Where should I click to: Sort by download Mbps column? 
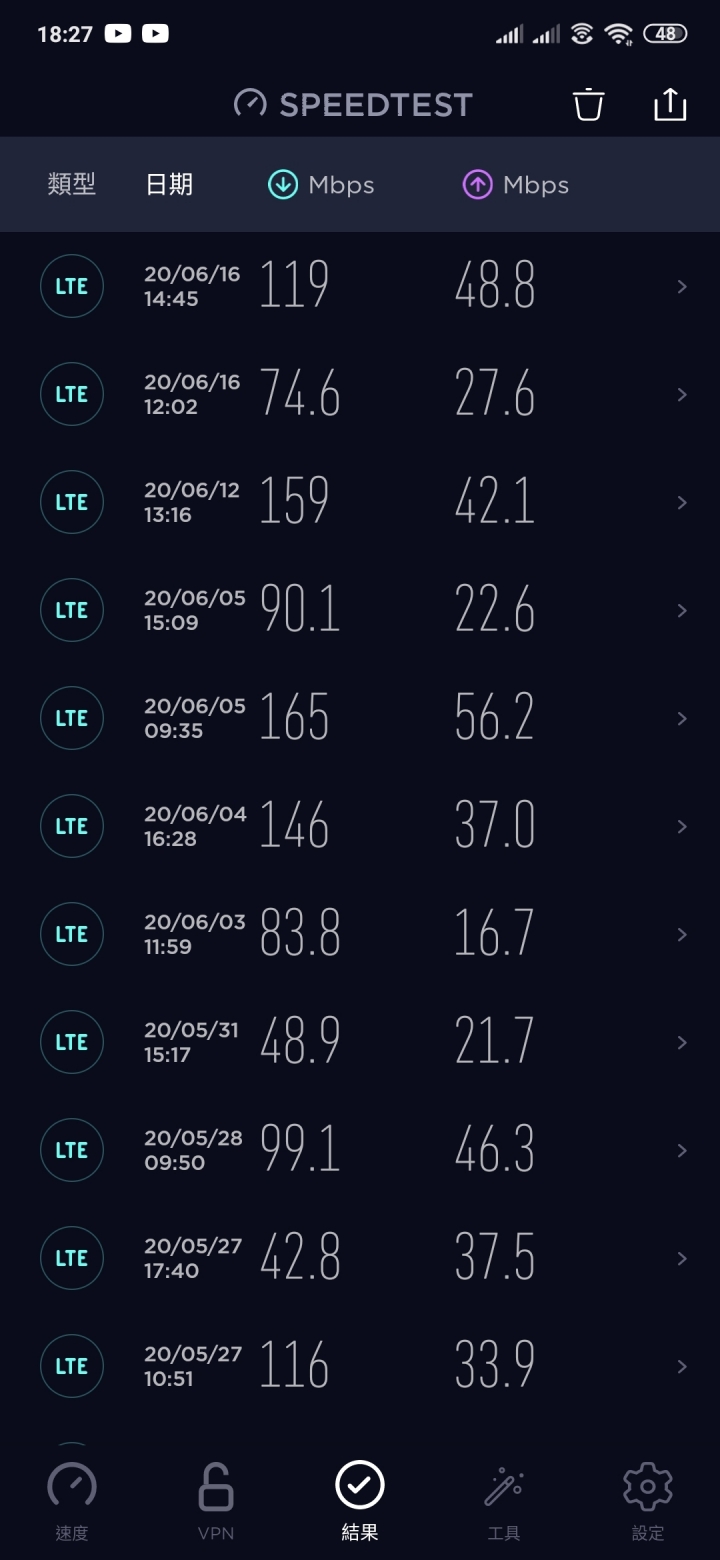321,185
